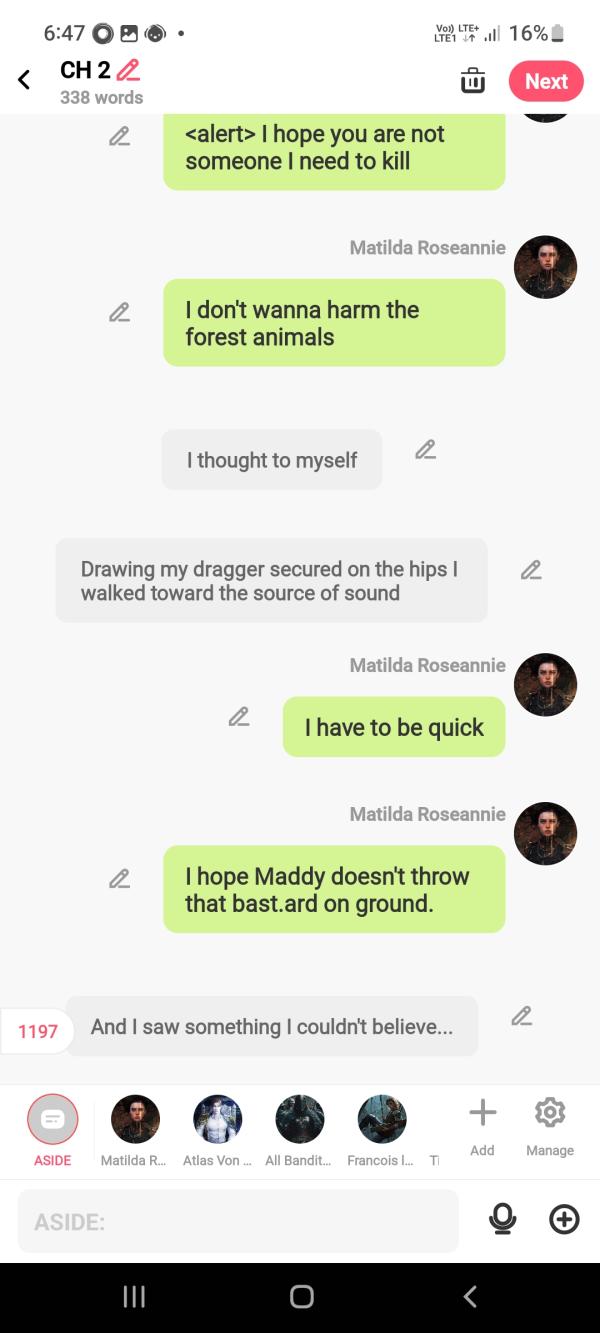Screen dimensions: 600x1333
Task: Open the plus attachment options
Action: 564,1219
